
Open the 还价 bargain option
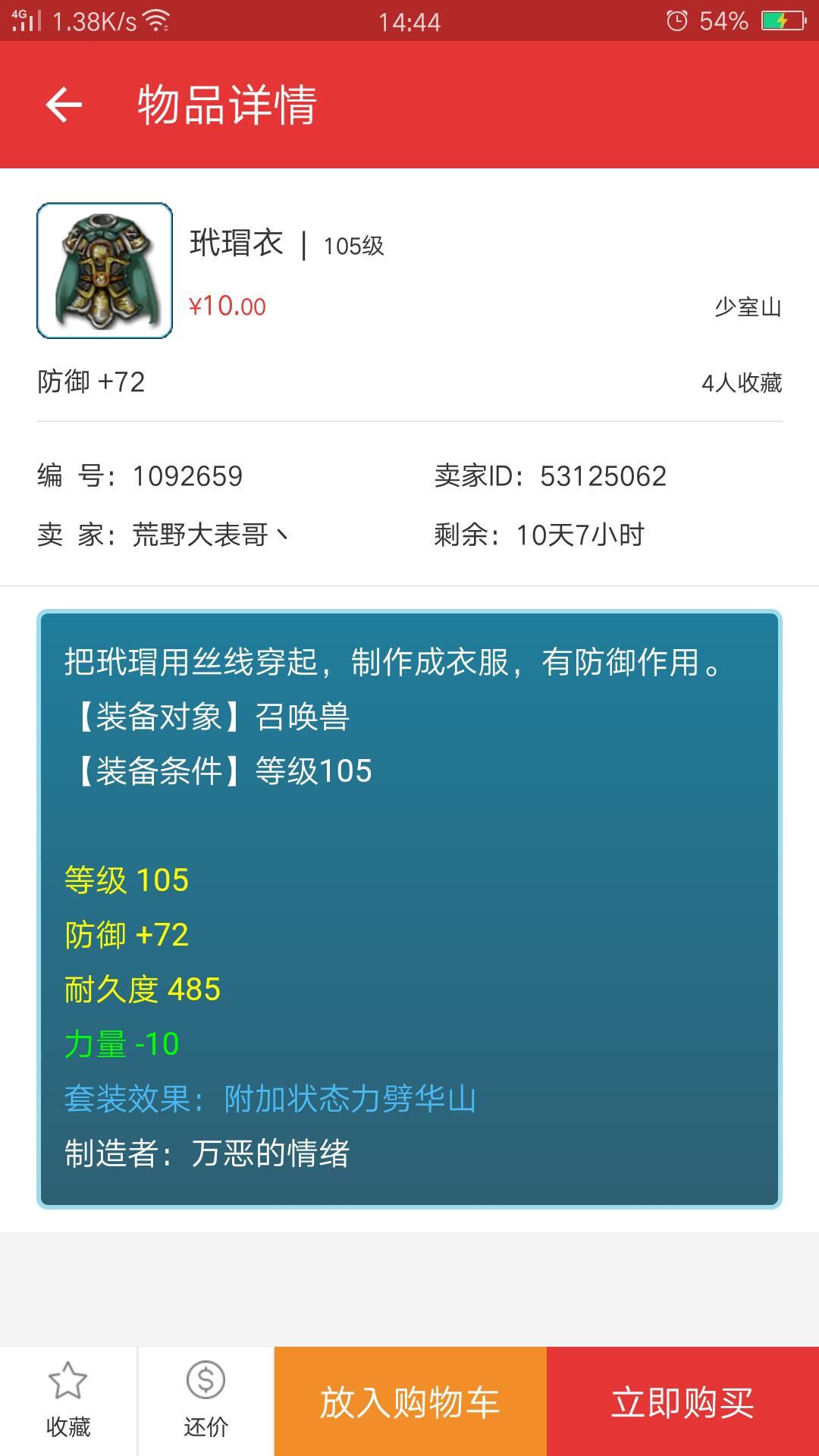(x=206, y=1401)
